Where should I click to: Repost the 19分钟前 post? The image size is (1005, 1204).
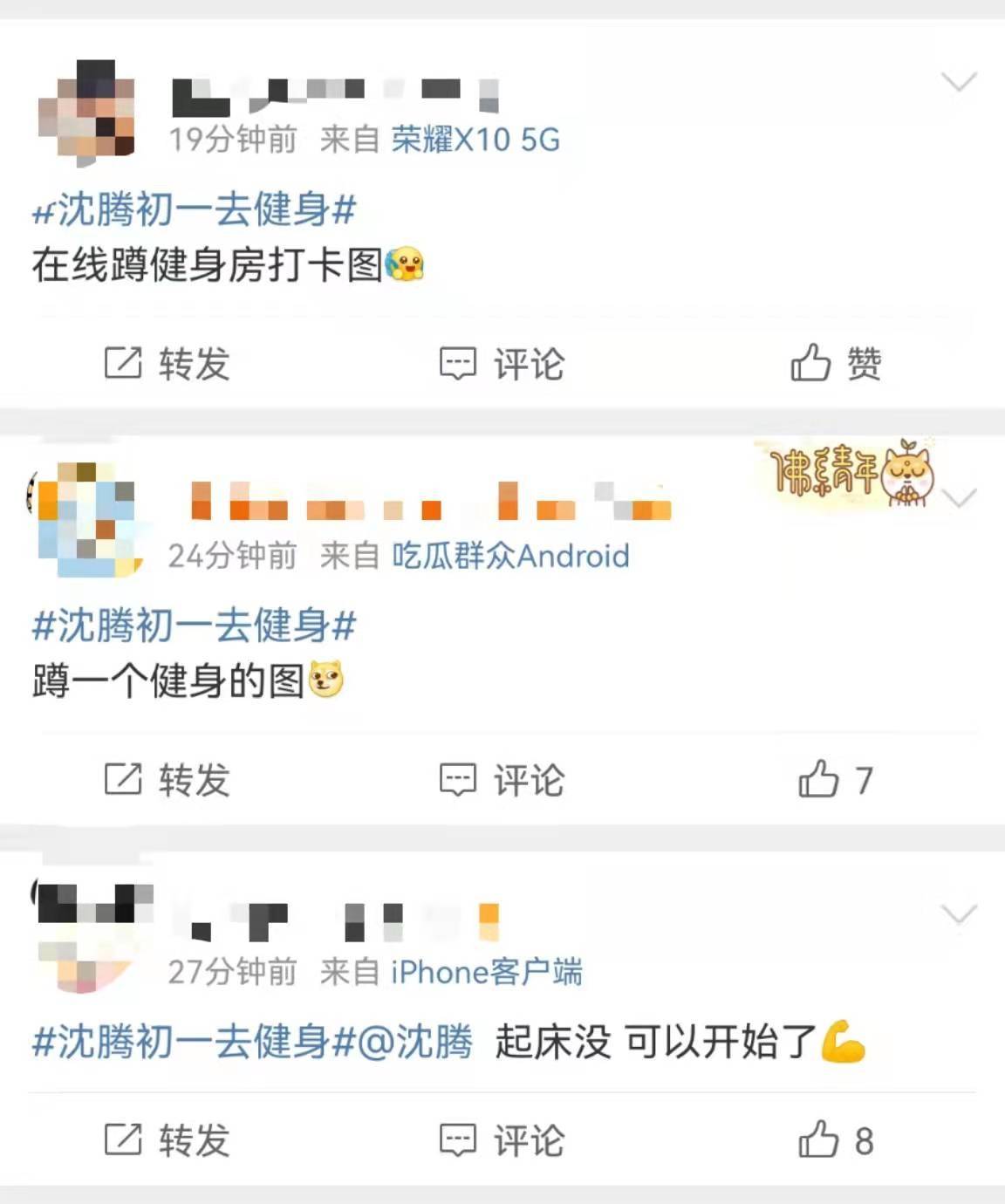point(167,363)
